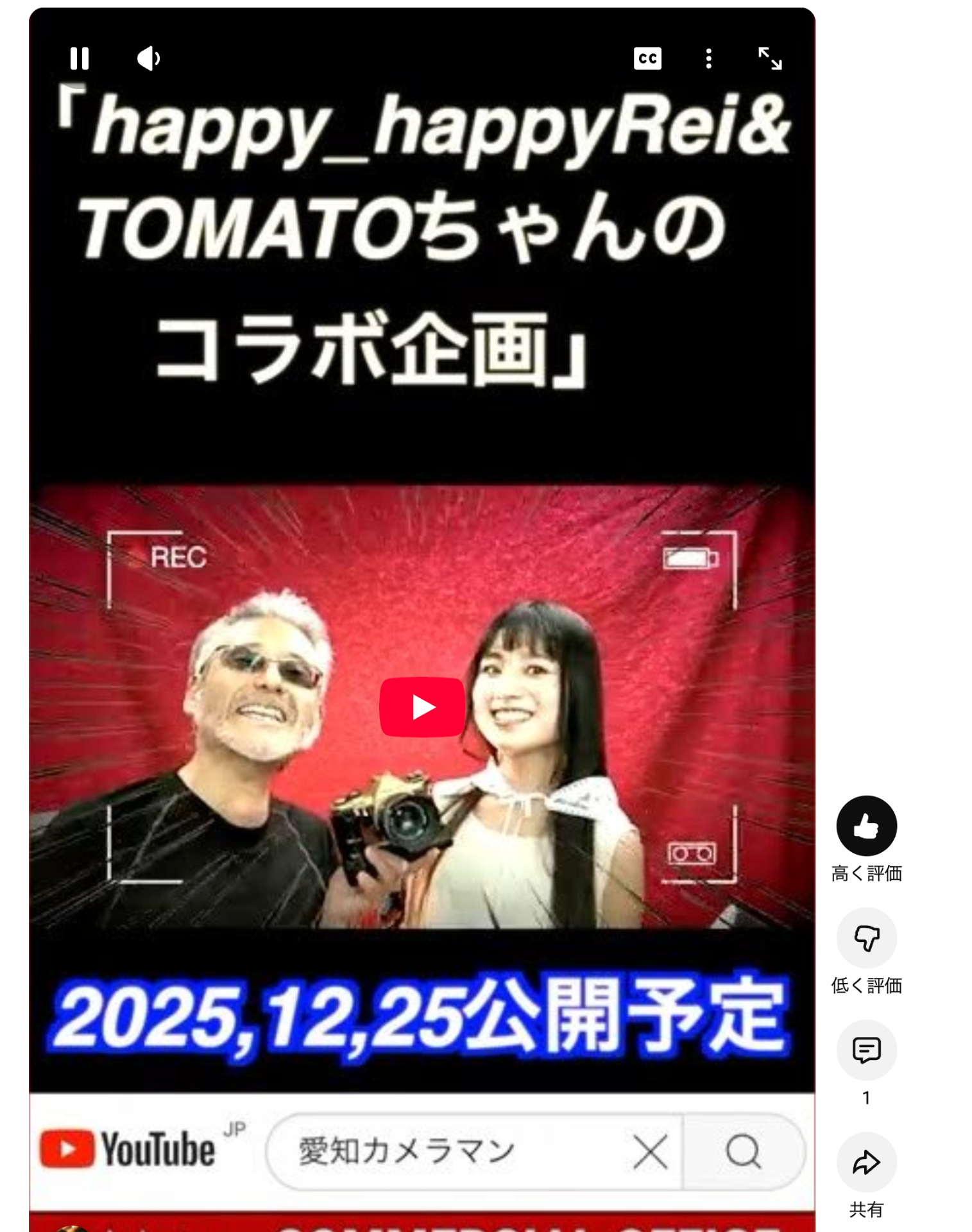Open video quality options from overflow menu
The image size is (972, 1232).
708,58
